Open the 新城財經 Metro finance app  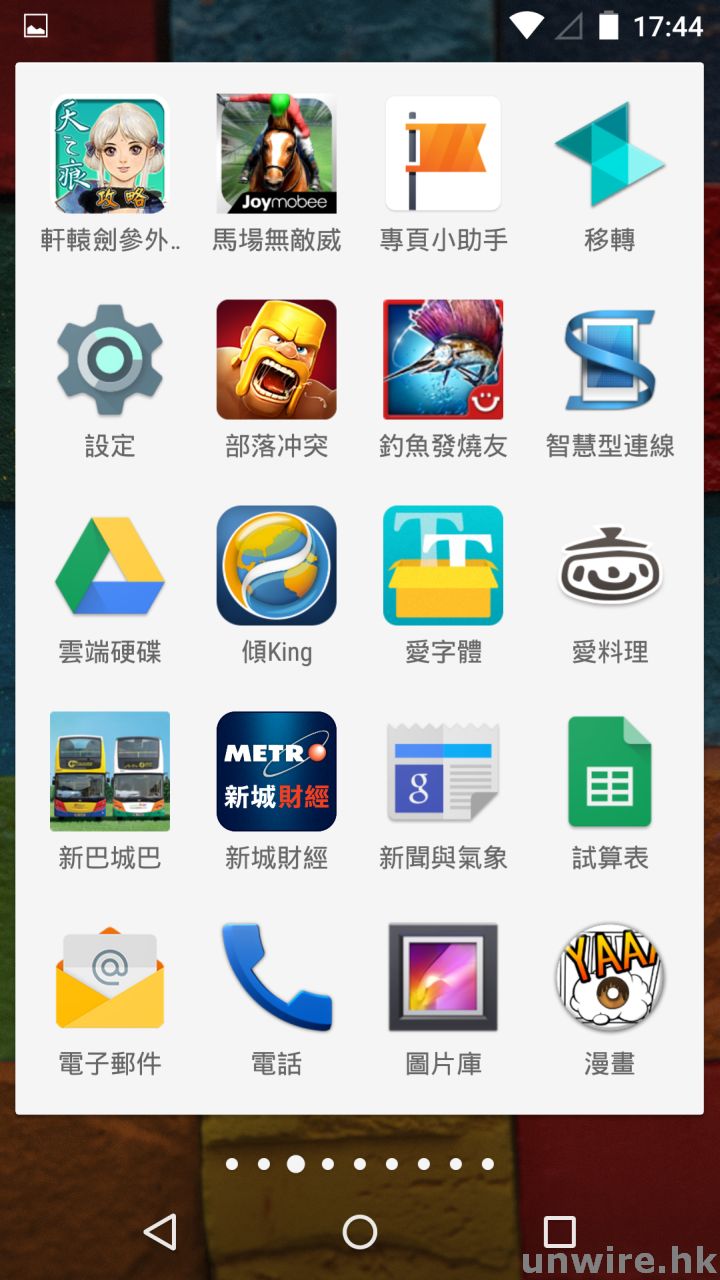click(x=277, y=772)
